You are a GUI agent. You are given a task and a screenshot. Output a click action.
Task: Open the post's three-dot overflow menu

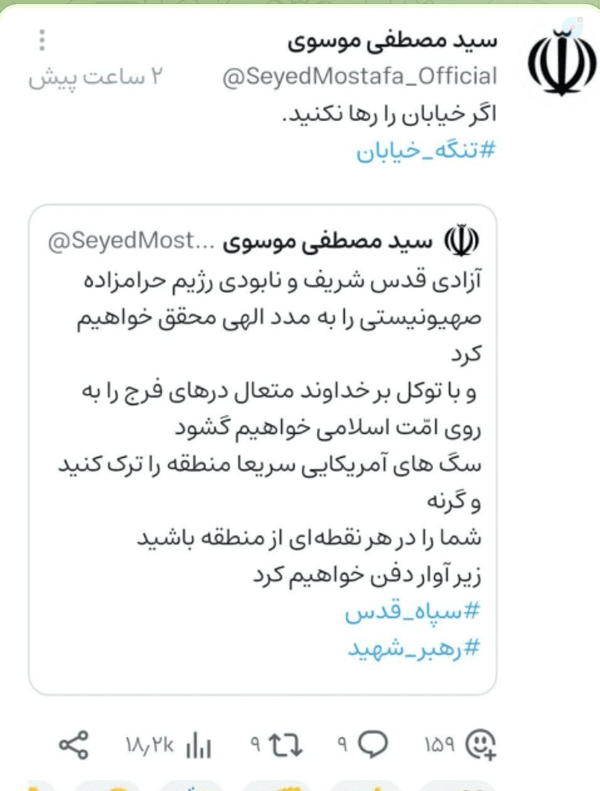click(42, 40)
